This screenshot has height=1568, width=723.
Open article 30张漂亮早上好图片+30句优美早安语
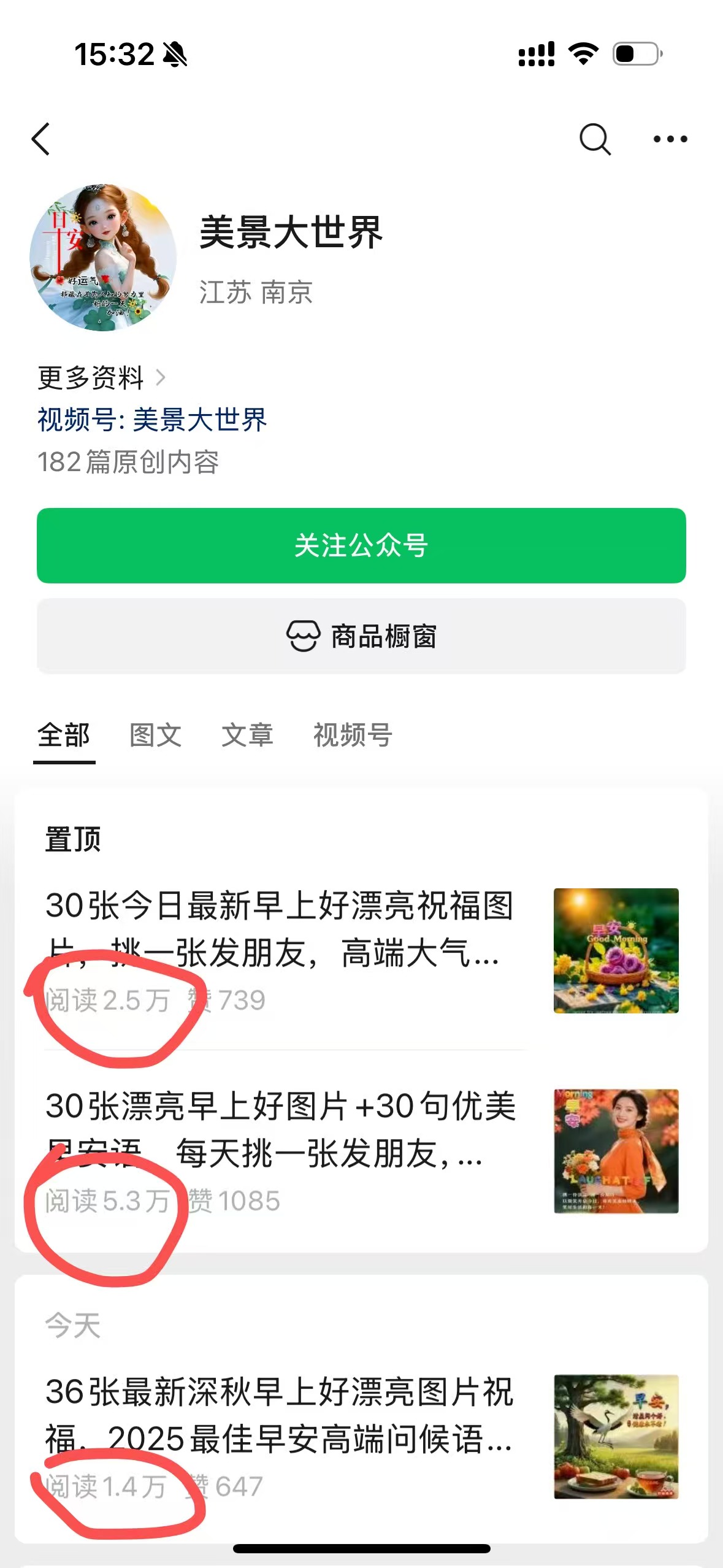click(x=280, y=1130)
